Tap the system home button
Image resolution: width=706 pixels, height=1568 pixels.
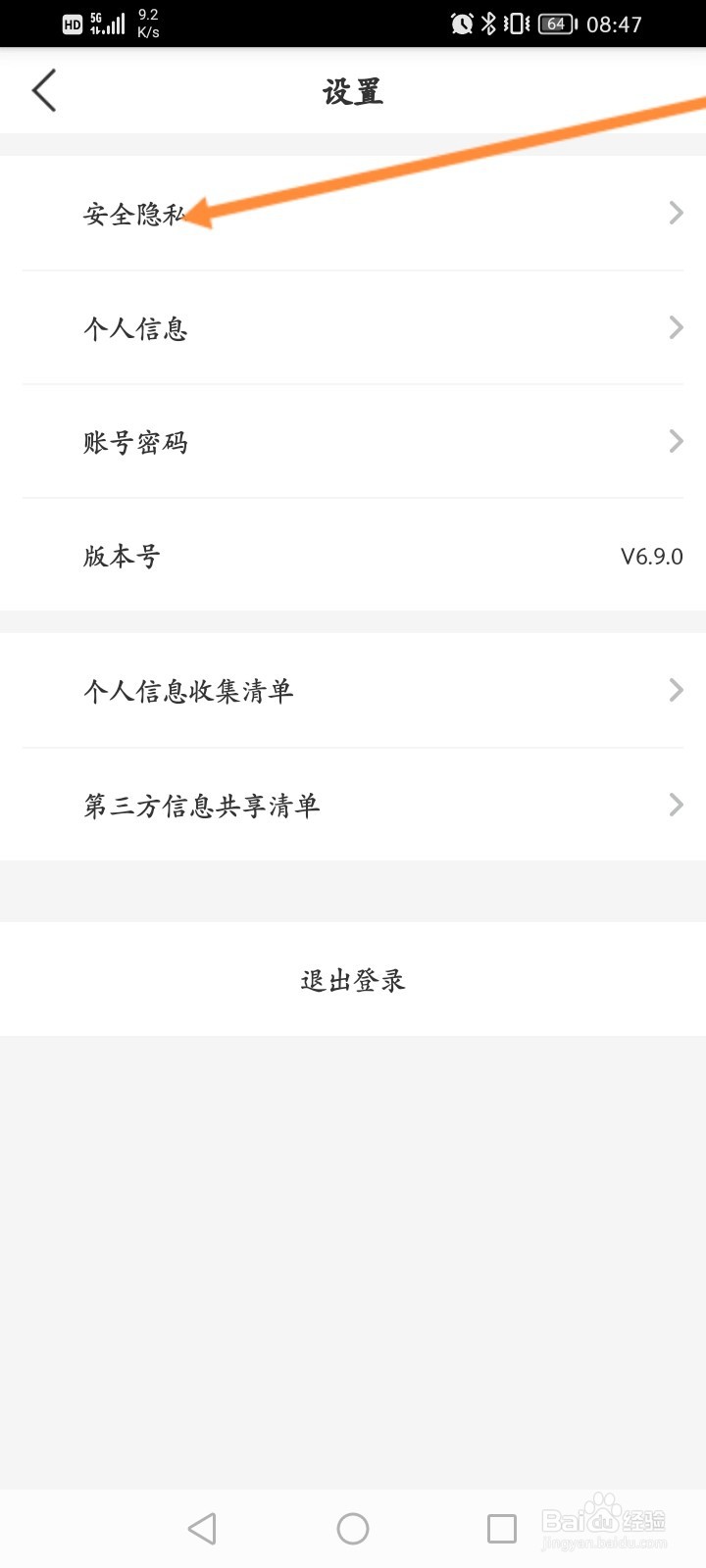coord(353,1529)
